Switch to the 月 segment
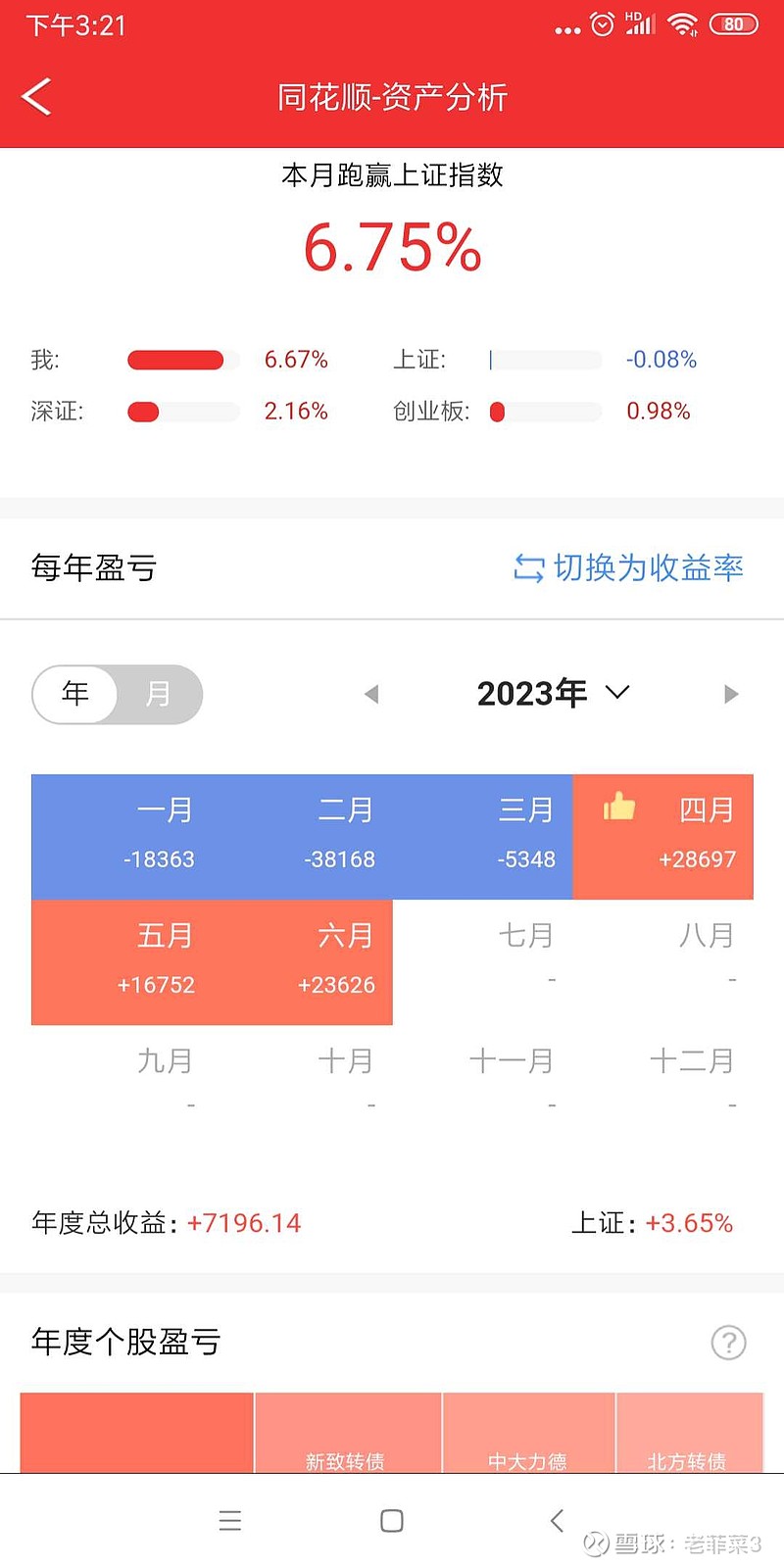Image resolution: width=784 pixels, height=1568 pixels. [159, 694]
